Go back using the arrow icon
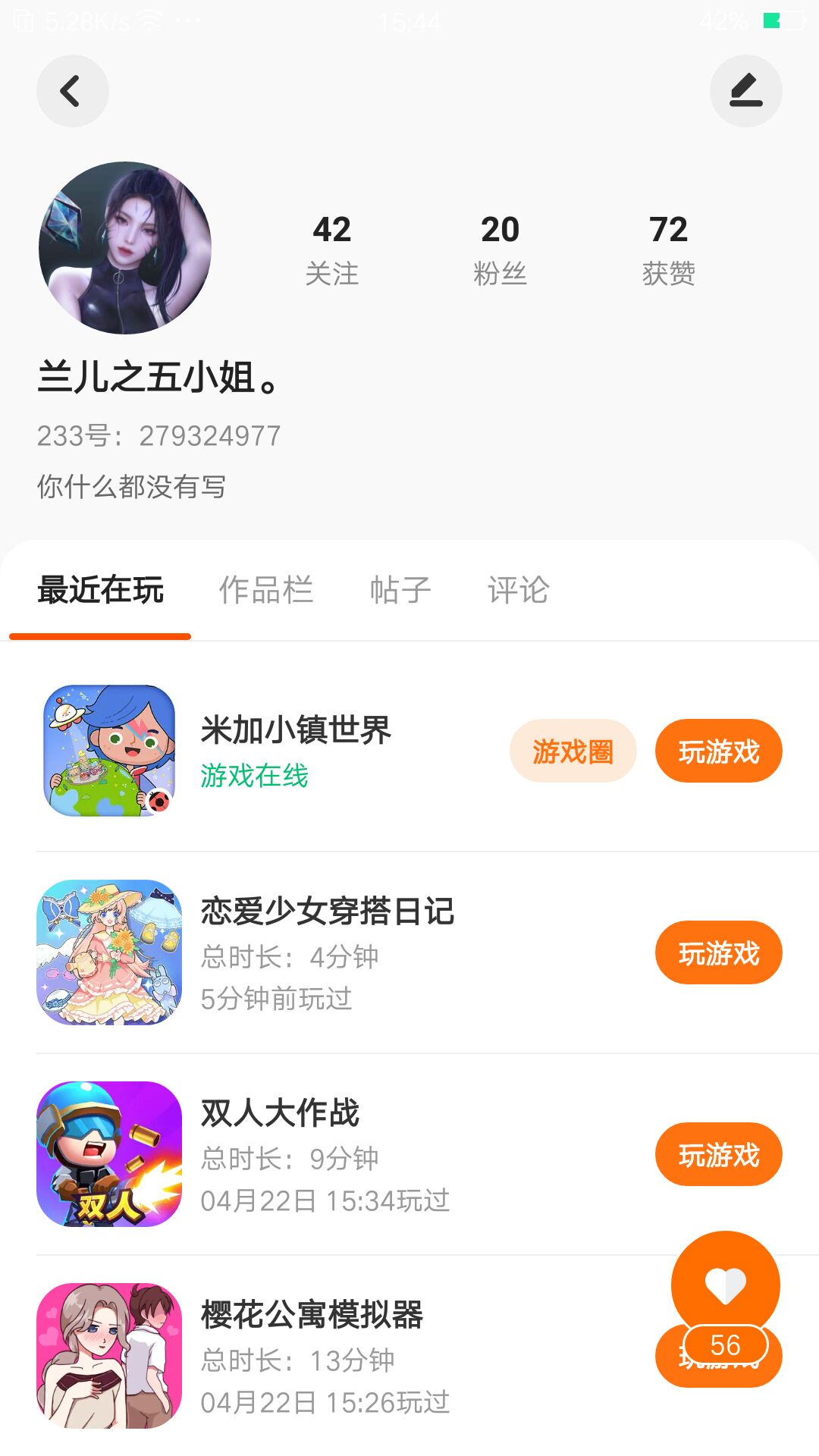The height and width of the screenshot is (1456, 819). click(72, 91)
